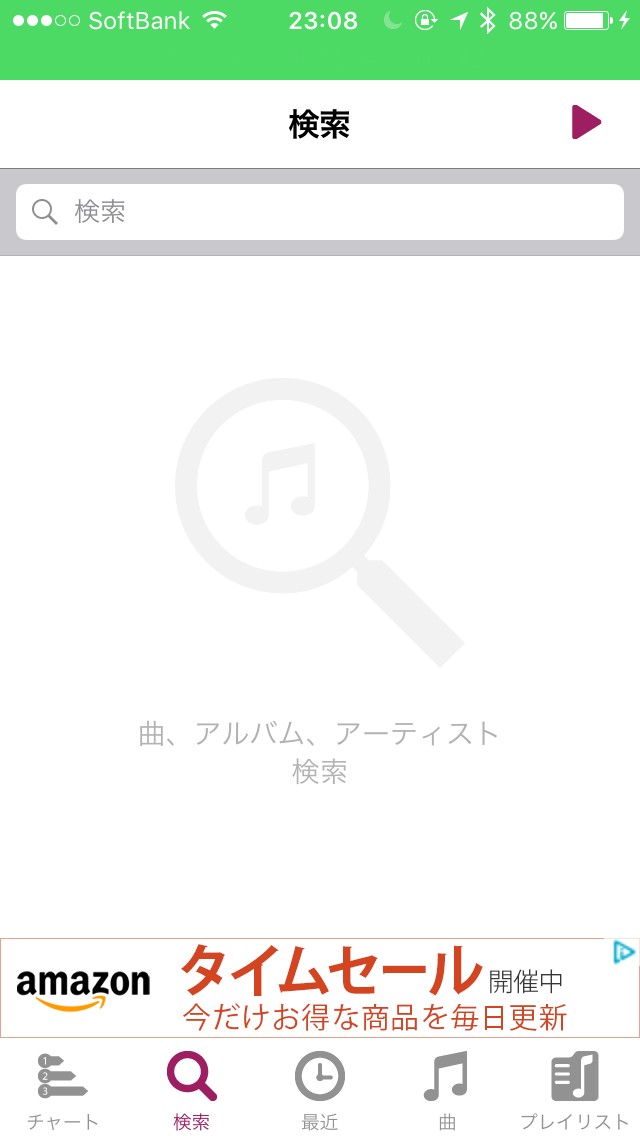Viewport: 640px width, 1136px height.
Task: Switch to the プレイリスト tab
Action: (x=575, y=1088)
